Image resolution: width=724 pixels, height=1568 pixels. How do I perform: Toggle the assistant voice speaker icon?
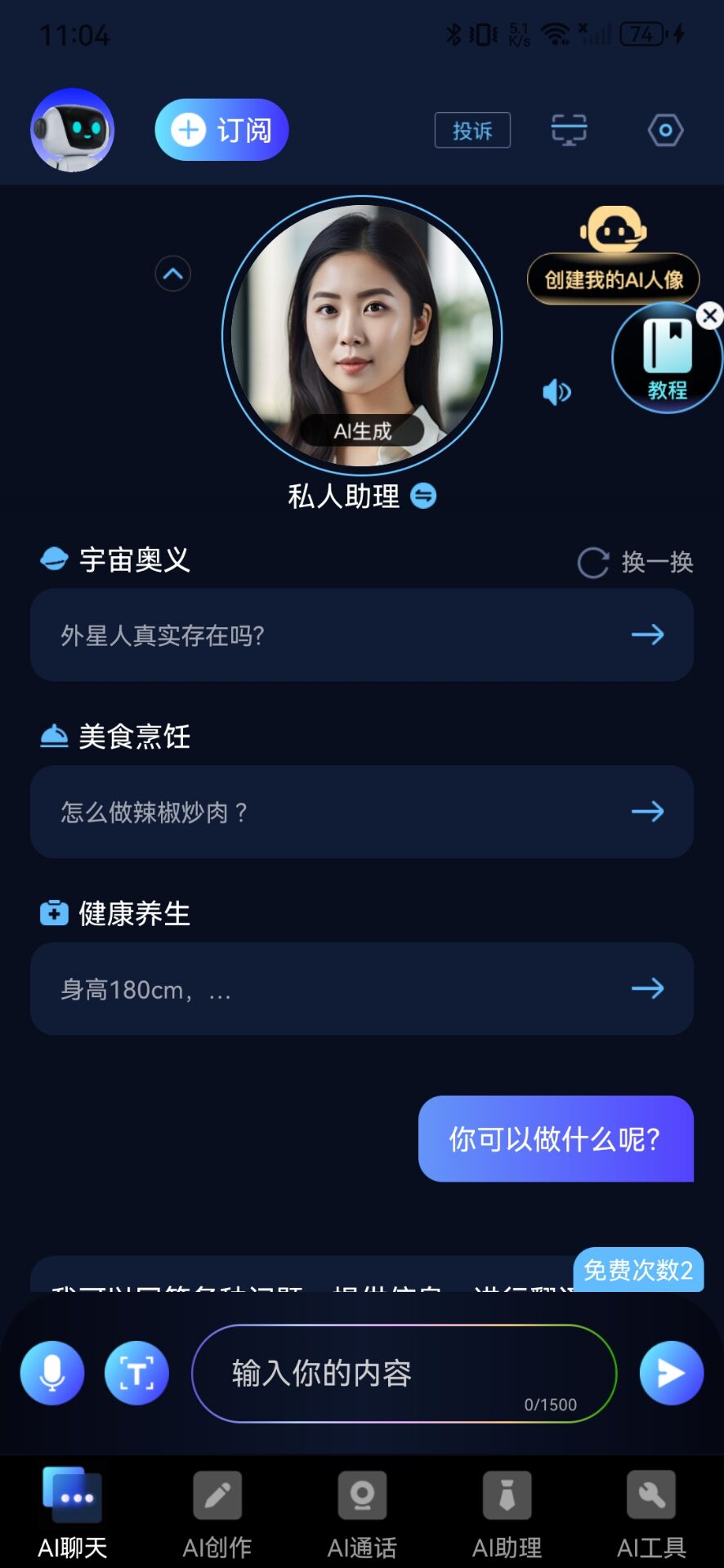[556, 392]
